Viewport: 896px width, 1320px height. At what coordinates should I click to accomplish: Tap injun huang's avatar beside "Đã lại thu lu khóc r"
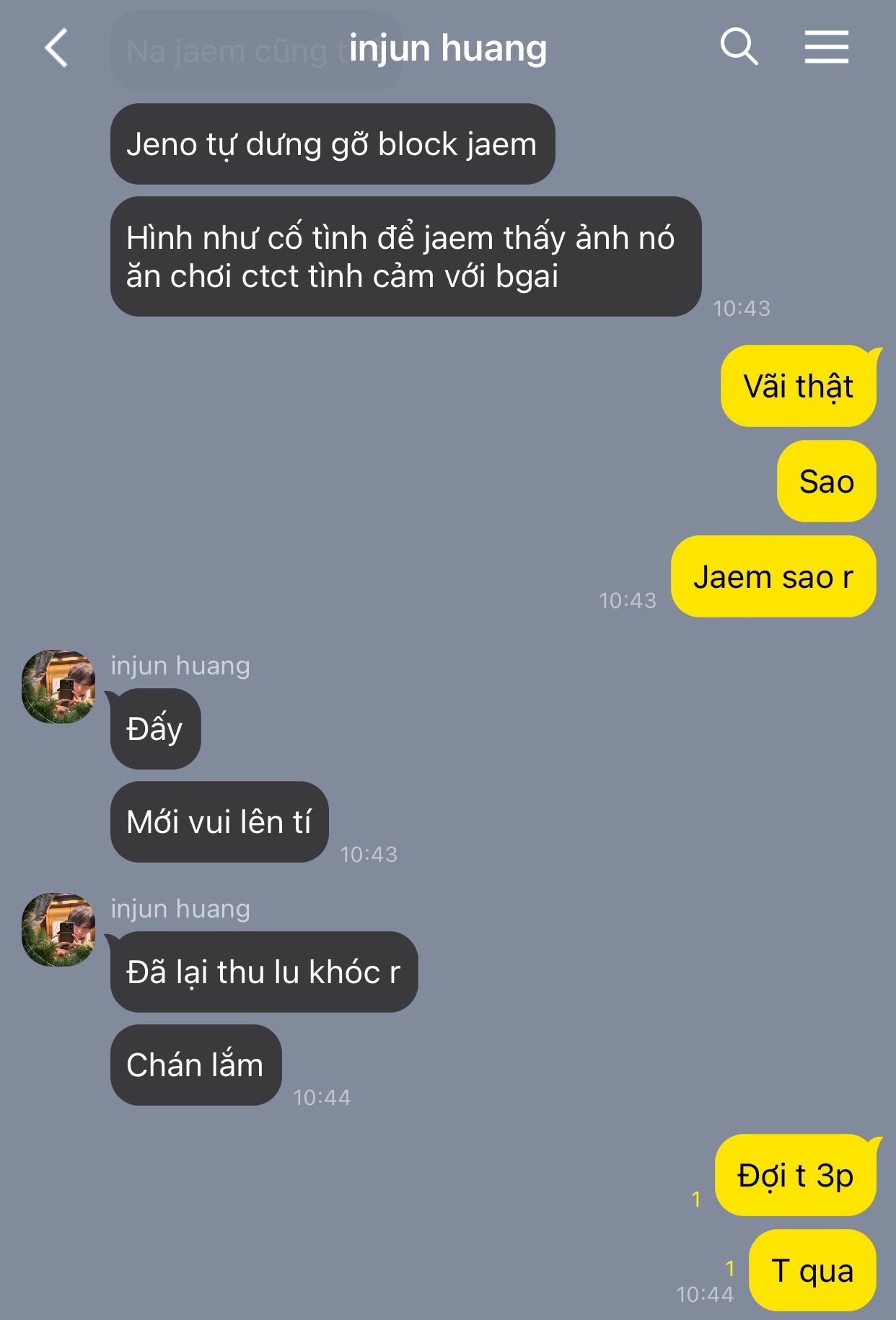(x=58, y=930)
